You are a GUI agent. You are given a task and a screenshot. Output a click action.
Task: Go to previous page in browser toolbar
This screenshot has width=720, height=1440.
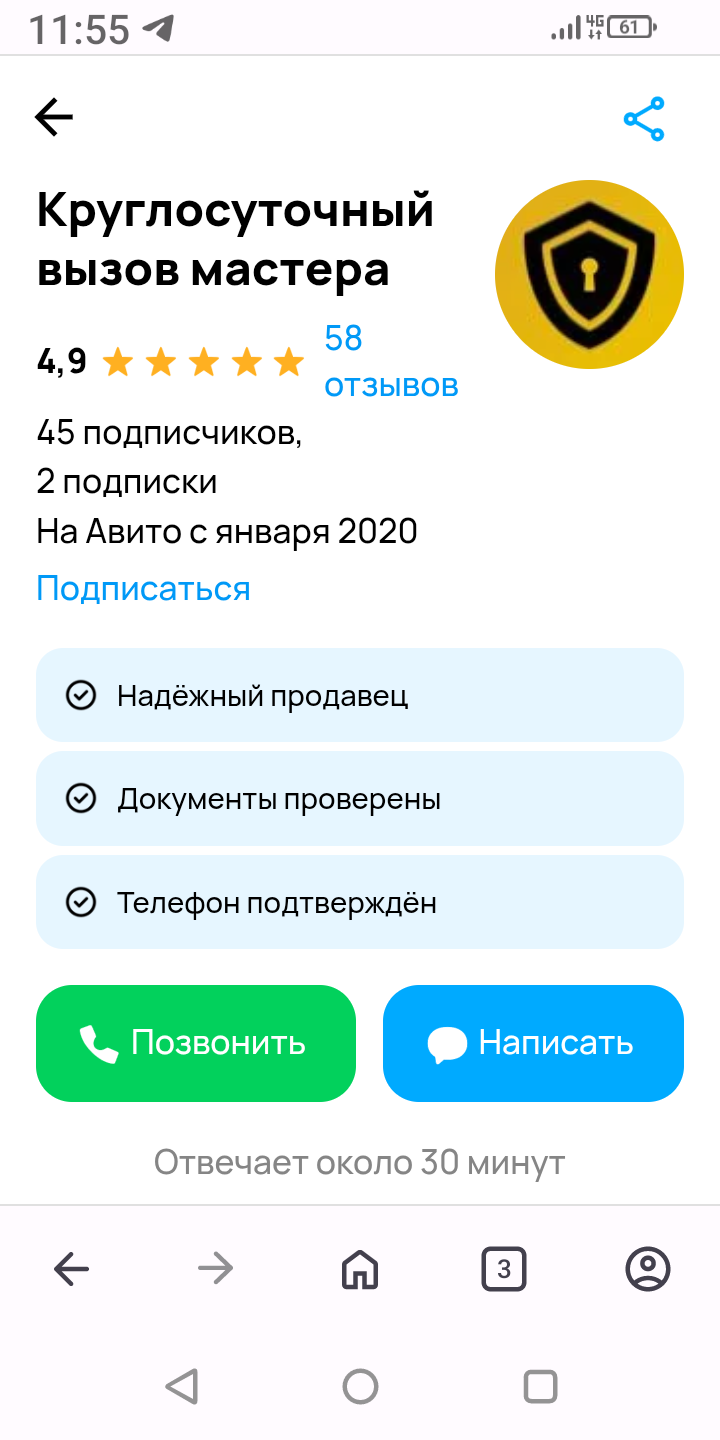pyautogui.click(x=71, y=1270)
